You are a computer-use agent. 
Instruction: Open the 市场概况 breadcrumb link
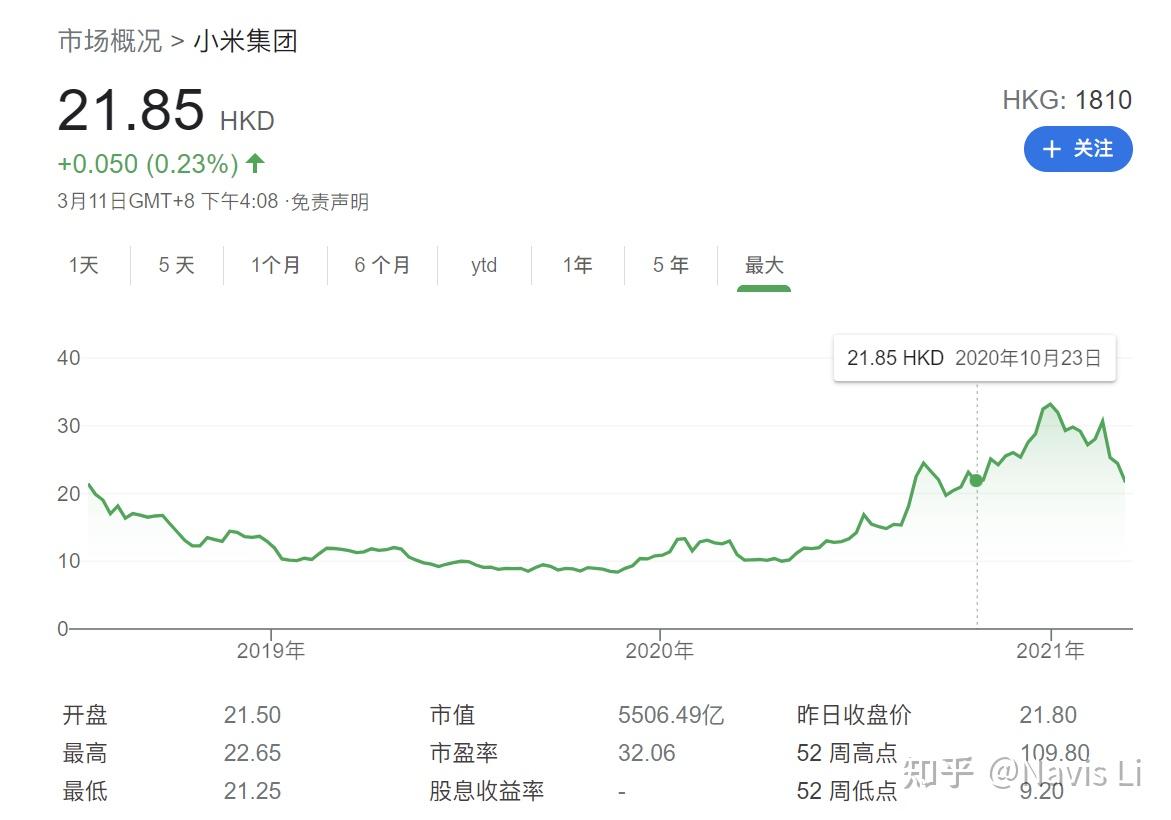(109, 41)
